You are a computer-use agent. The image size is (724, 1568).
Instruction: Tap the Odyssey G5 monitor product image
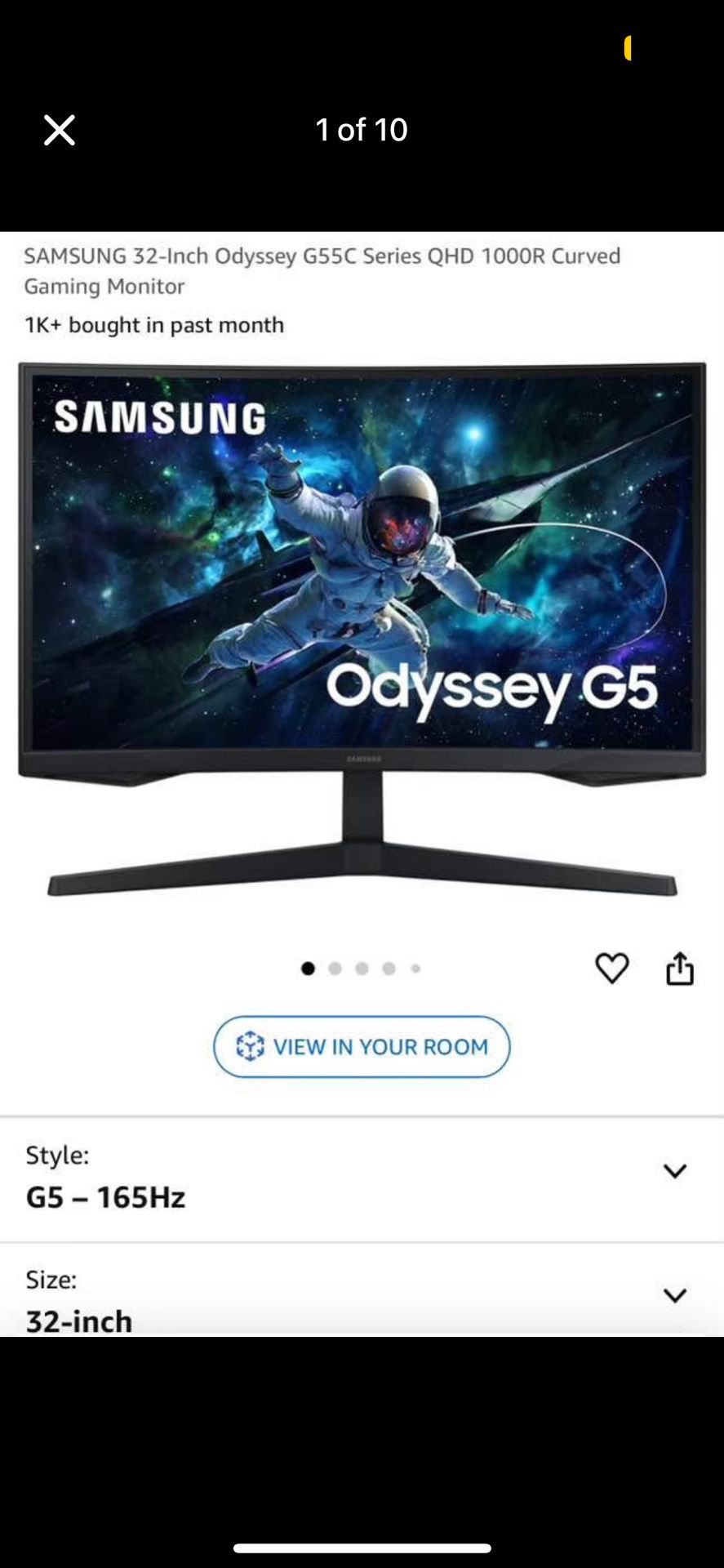coord(362,637)
